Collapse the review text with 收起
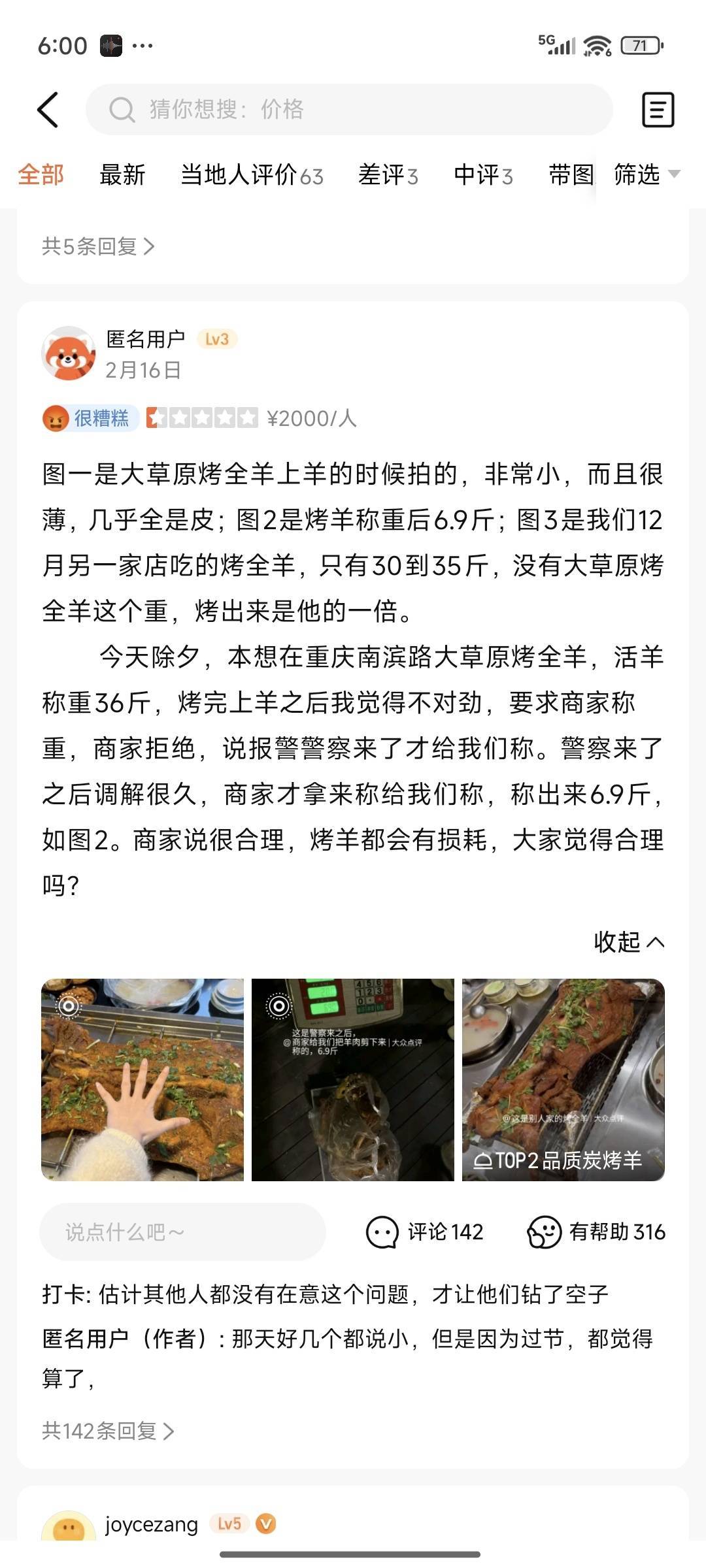The width and height of the screenshot is (706, 1568). [x=628, y=941]
